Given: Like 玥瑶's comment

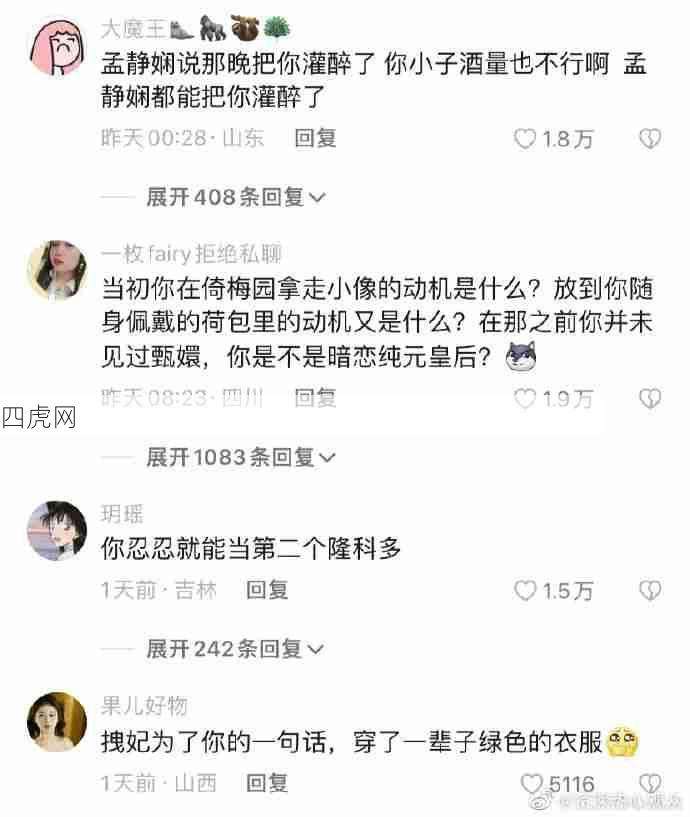Looking at the screenshot, I should pos(526,590).
